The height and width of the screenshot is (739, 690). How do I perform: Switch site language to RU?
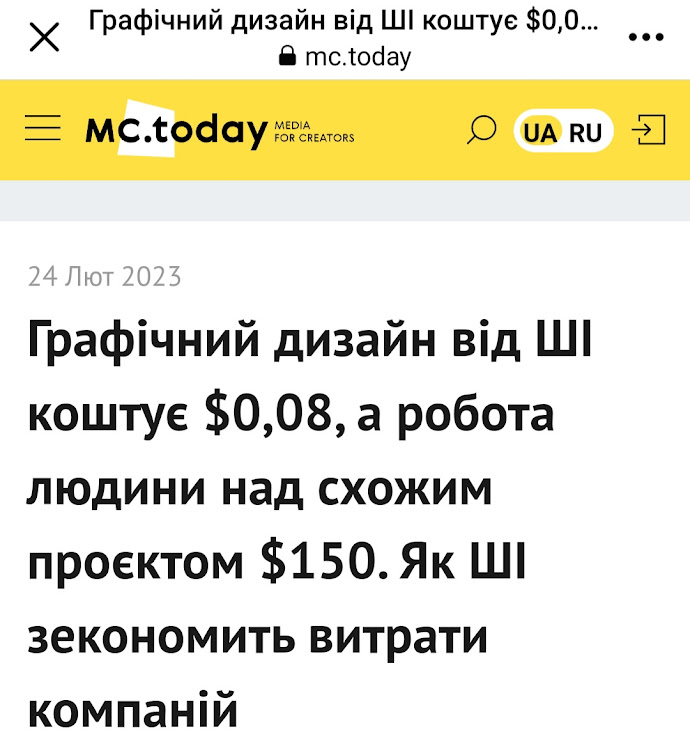(587, 132)
